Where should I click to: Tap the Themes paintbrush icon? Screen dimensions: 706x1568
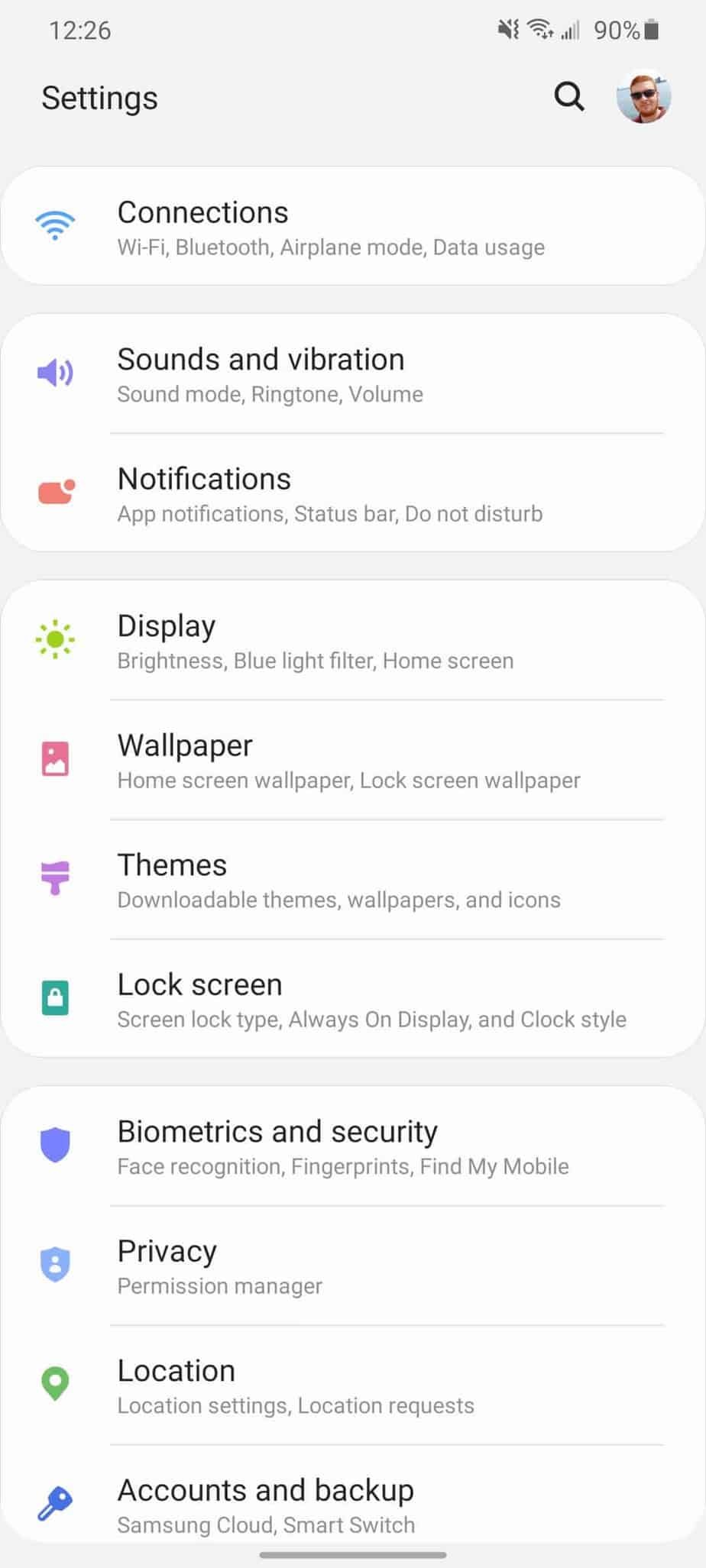[x=55, y=878]
